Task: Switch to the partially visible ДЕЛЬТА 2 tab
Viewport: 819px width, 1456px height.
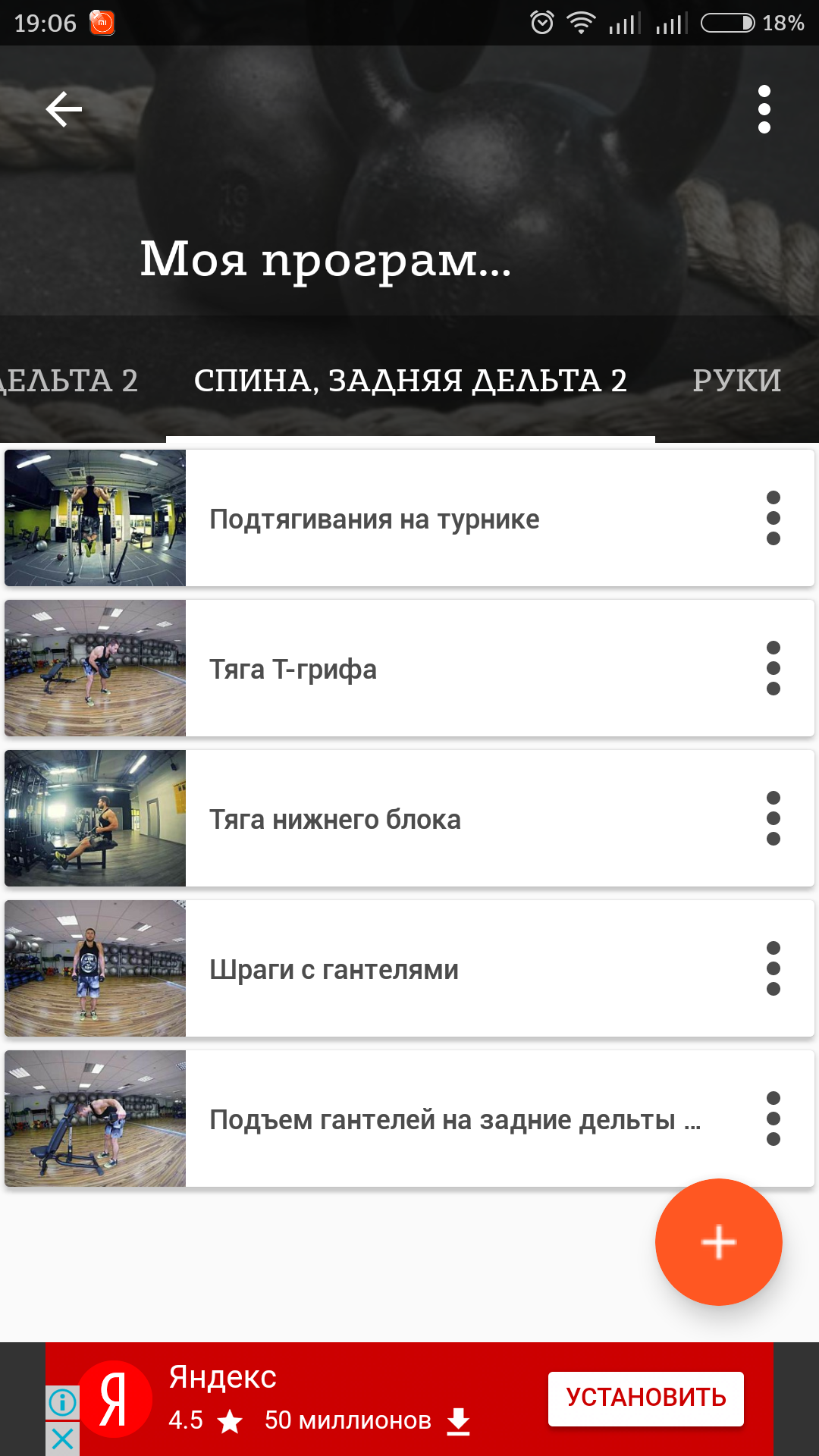Action: [x=70, y=381]
